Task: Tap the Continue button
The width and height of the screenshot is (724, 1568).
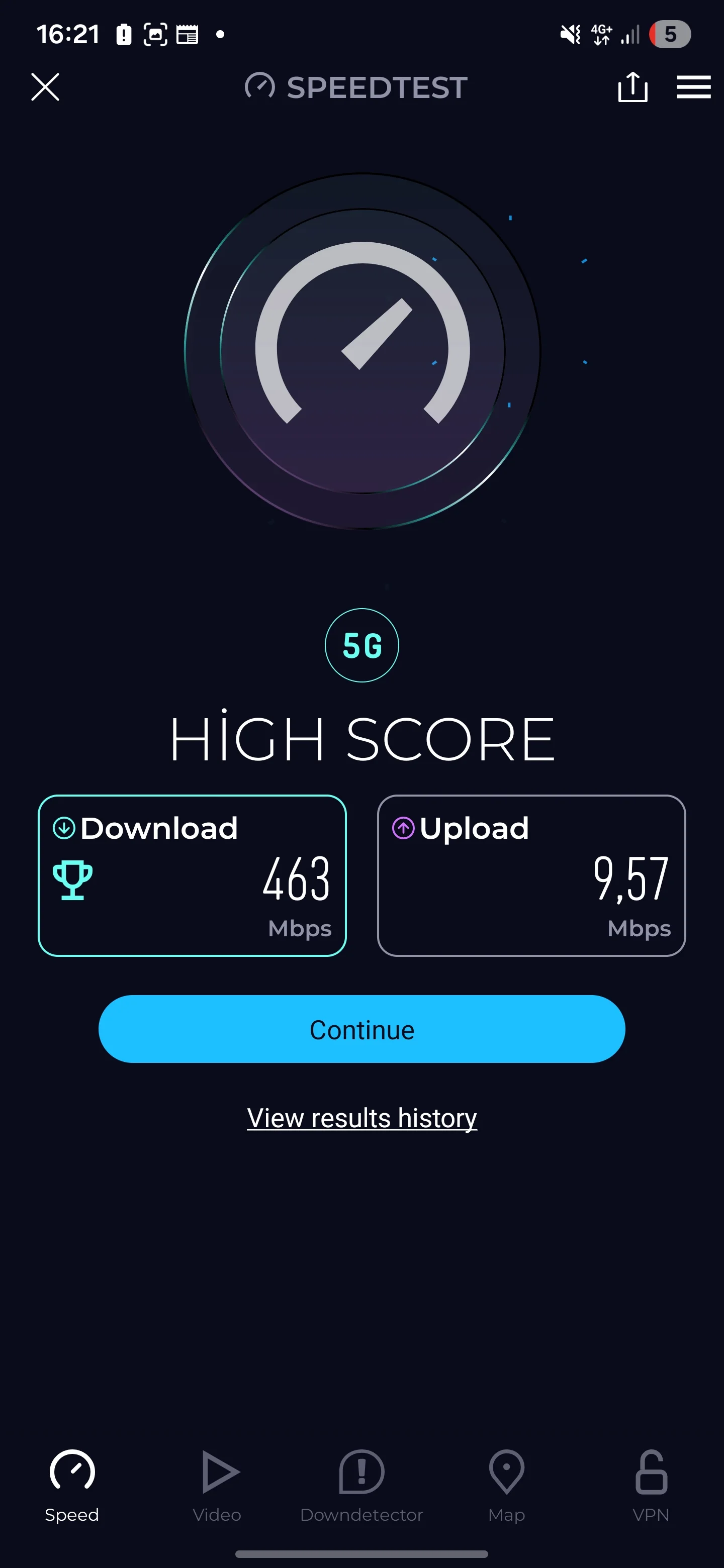Action: pos(361,1029)
